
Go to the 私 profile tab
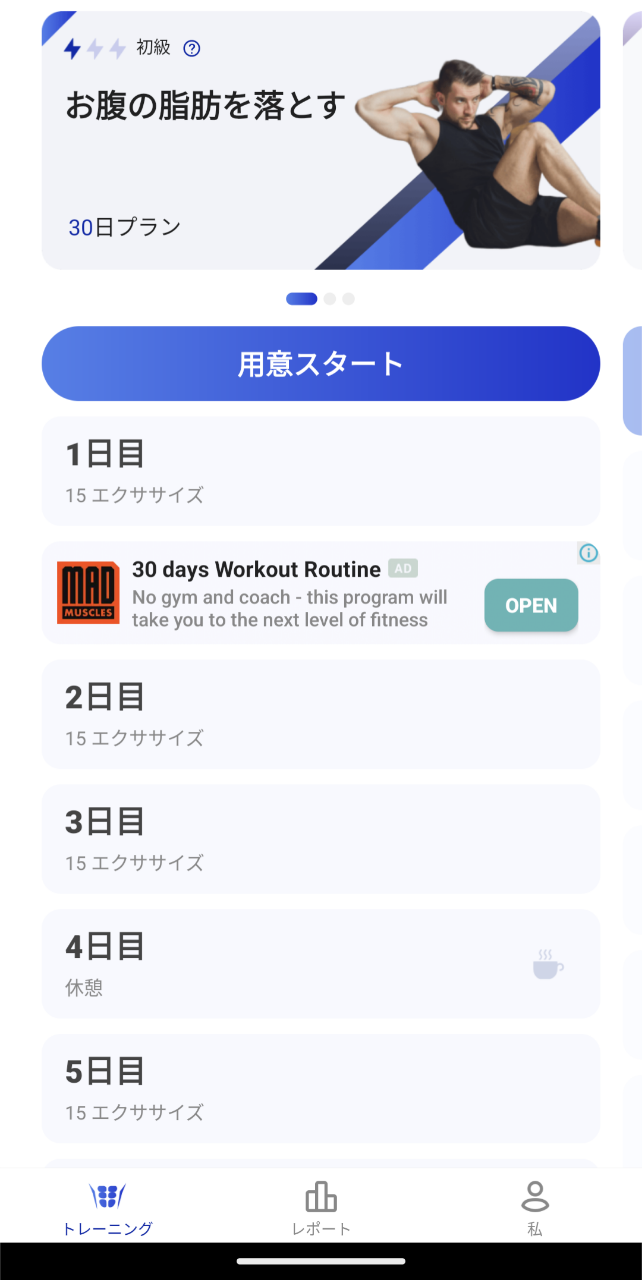(535, 1207)
